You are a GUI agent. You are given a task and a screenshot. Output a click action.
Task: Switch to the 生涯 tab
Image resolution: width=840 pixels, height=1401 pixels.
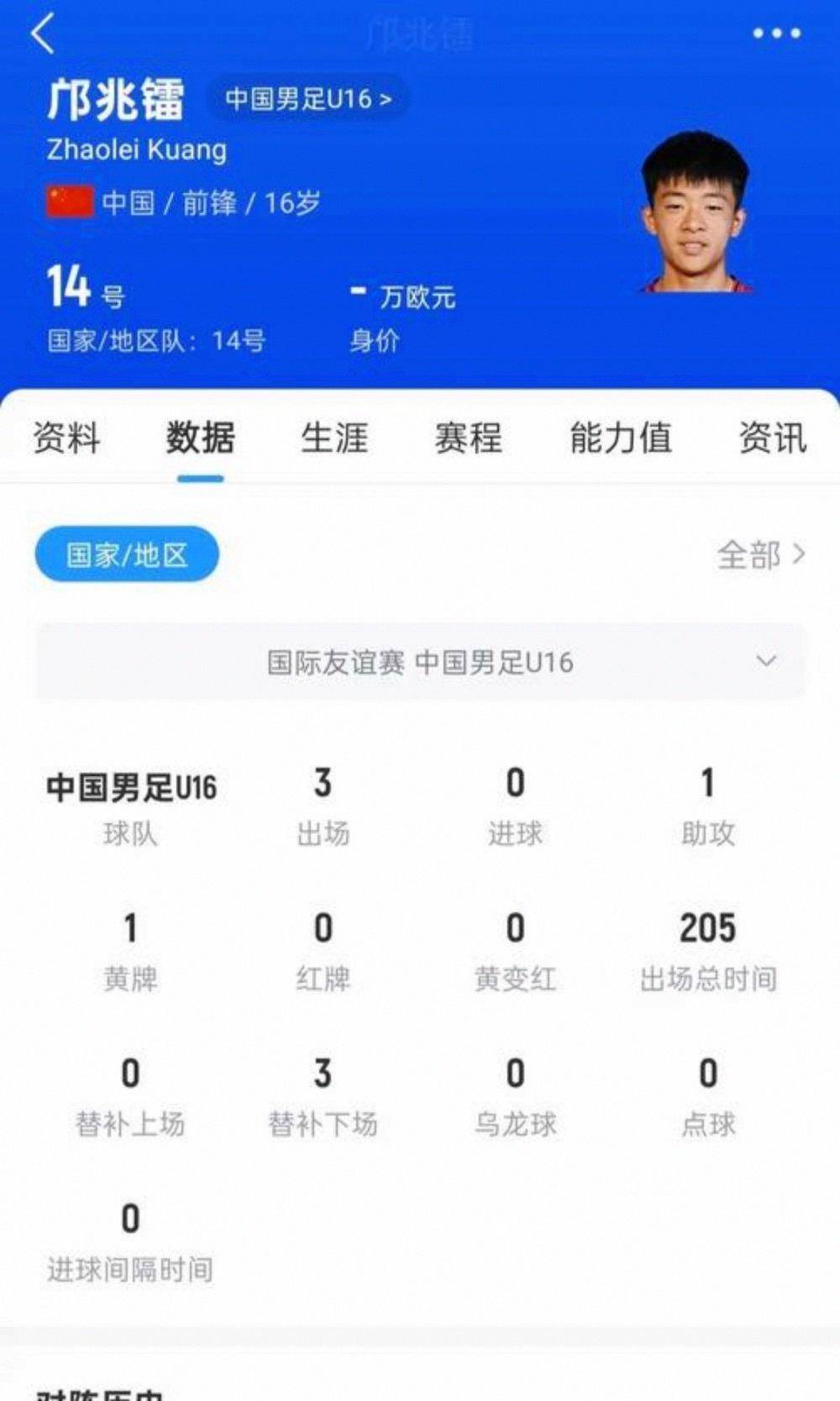(334, 438)
